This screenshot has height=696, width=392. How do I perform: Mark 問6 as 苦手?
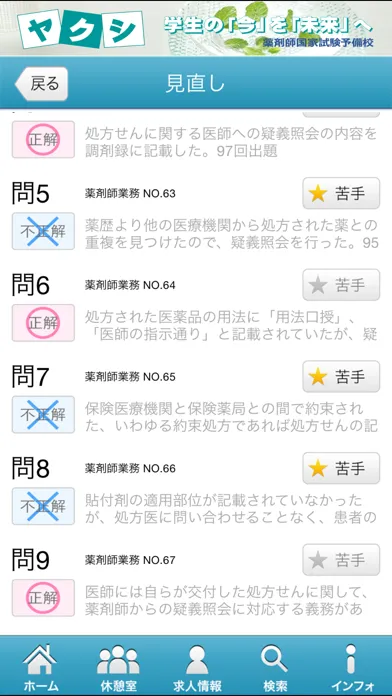pos(341,285)
